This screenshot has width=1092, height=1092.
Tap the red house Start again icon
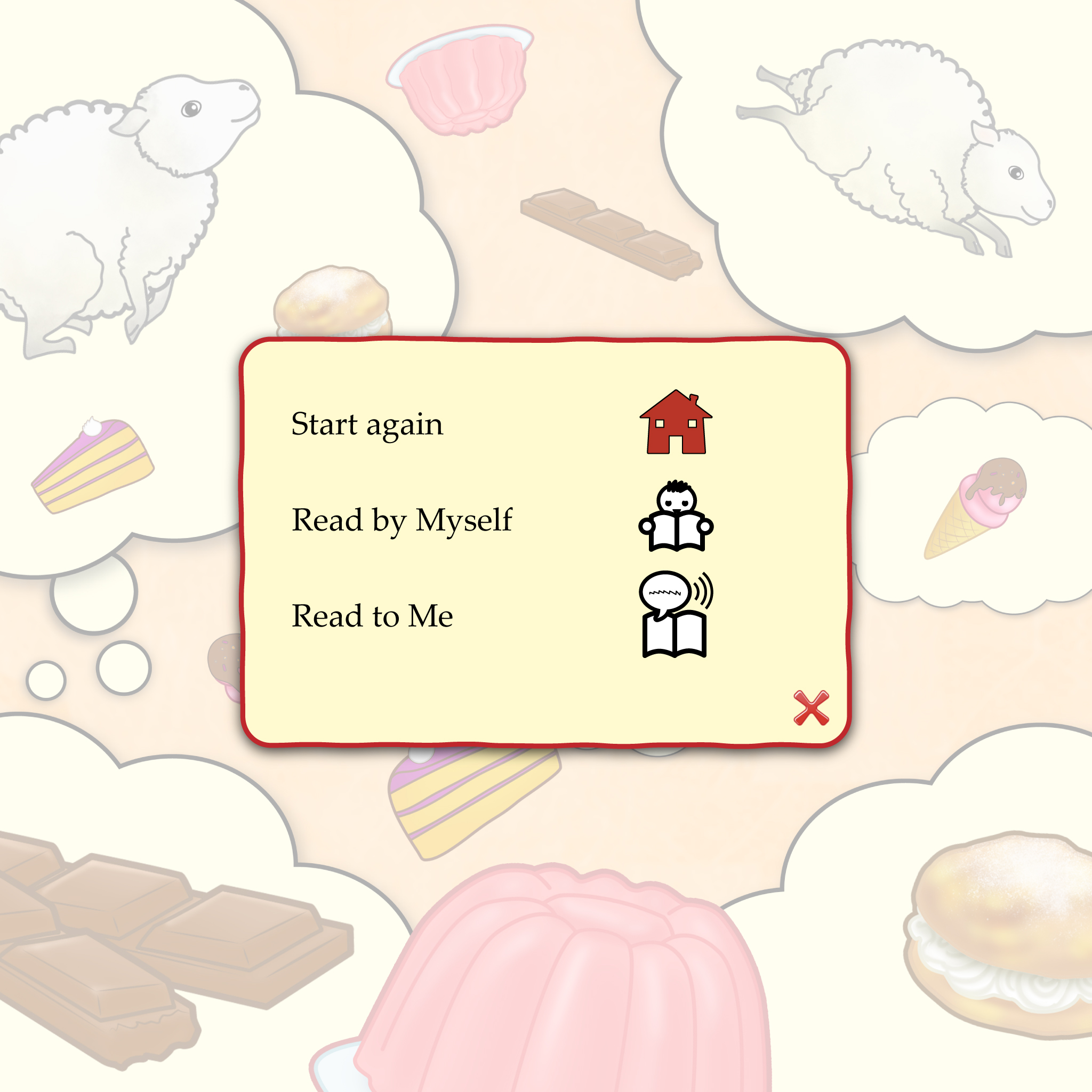(x=676, y=423)
